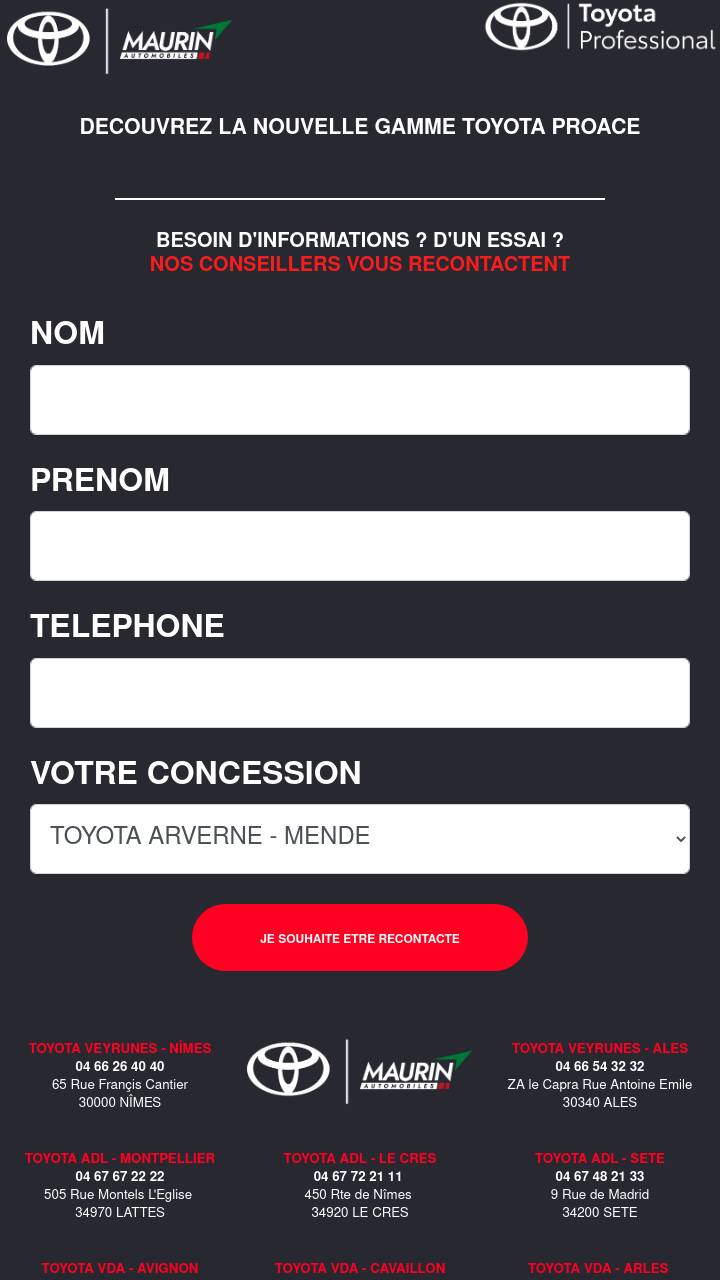Tap the NOM text field
The image size is (720, 1280).
click(360, 400)
